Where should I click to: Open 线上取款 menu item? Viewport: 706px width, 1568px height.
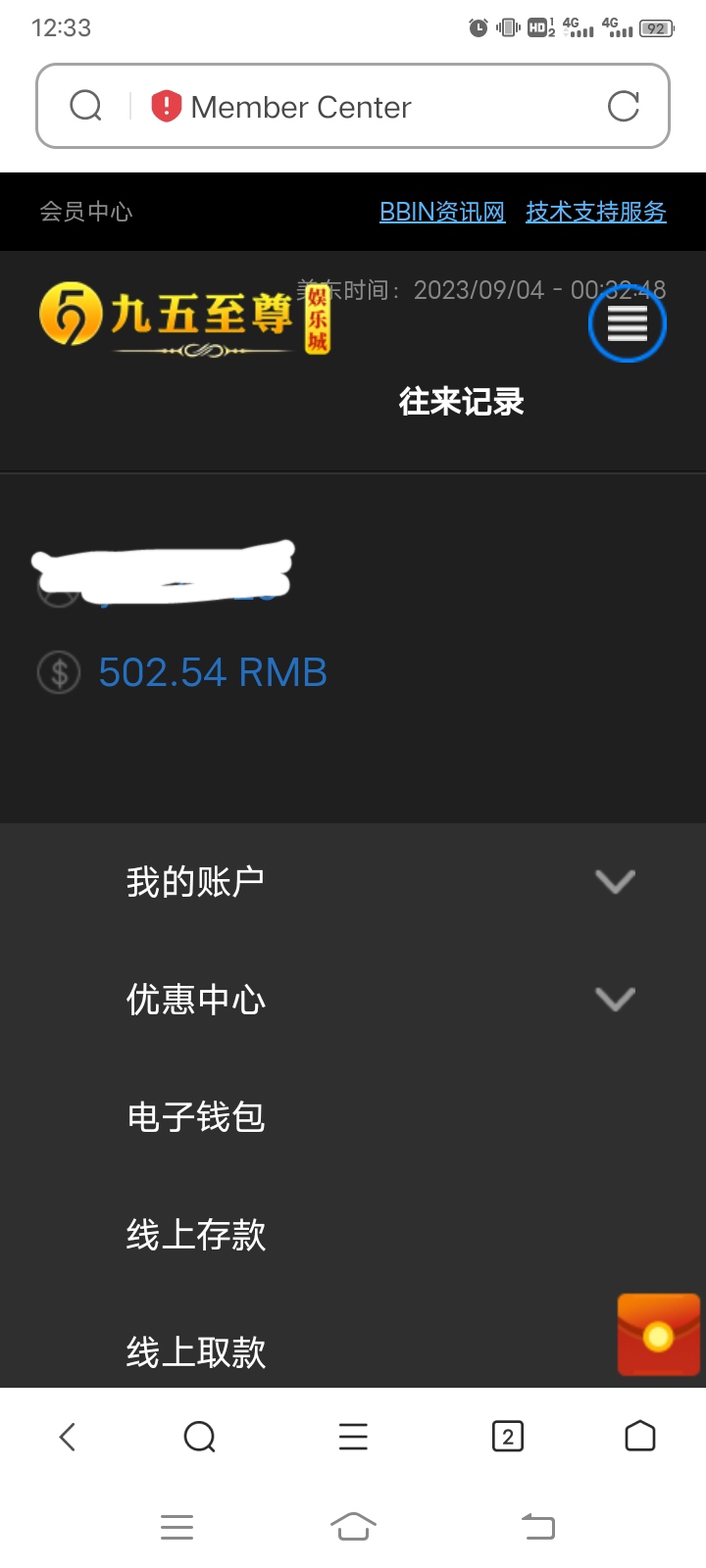click(196, 1352)
